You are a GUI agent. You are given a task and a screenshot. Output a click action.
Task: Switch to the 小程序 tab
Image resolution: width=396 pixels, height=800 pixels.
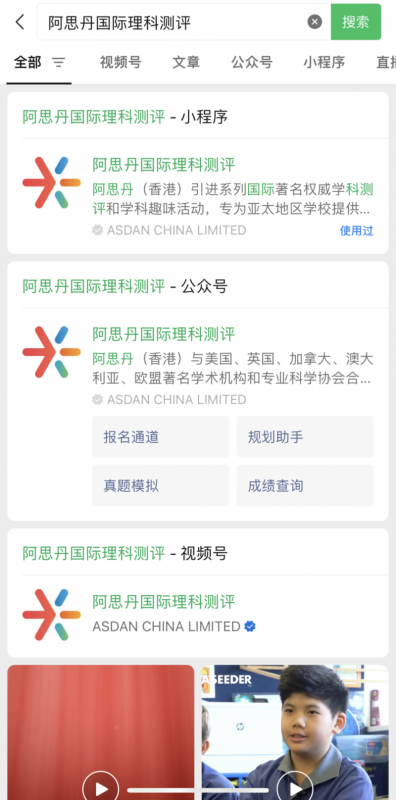[x=324, y=62]
